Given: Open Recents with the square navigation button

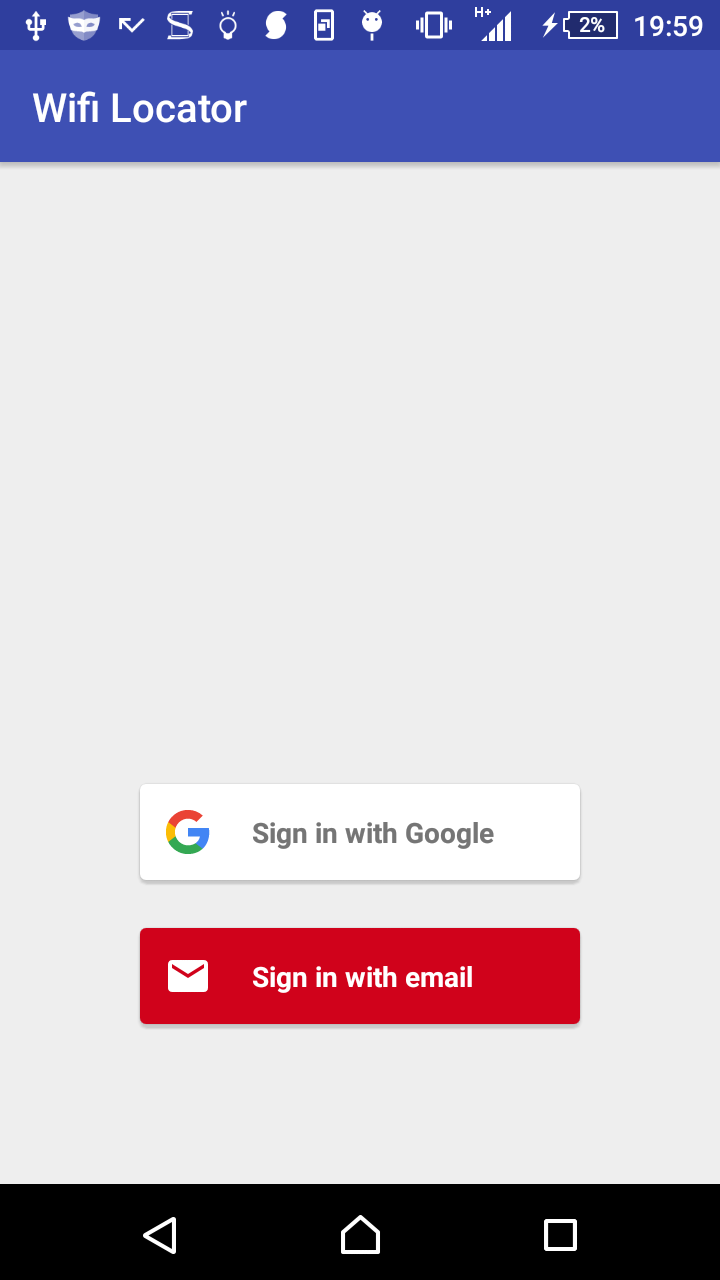Looking at the screenshot, I should [x=560, y=1235].
